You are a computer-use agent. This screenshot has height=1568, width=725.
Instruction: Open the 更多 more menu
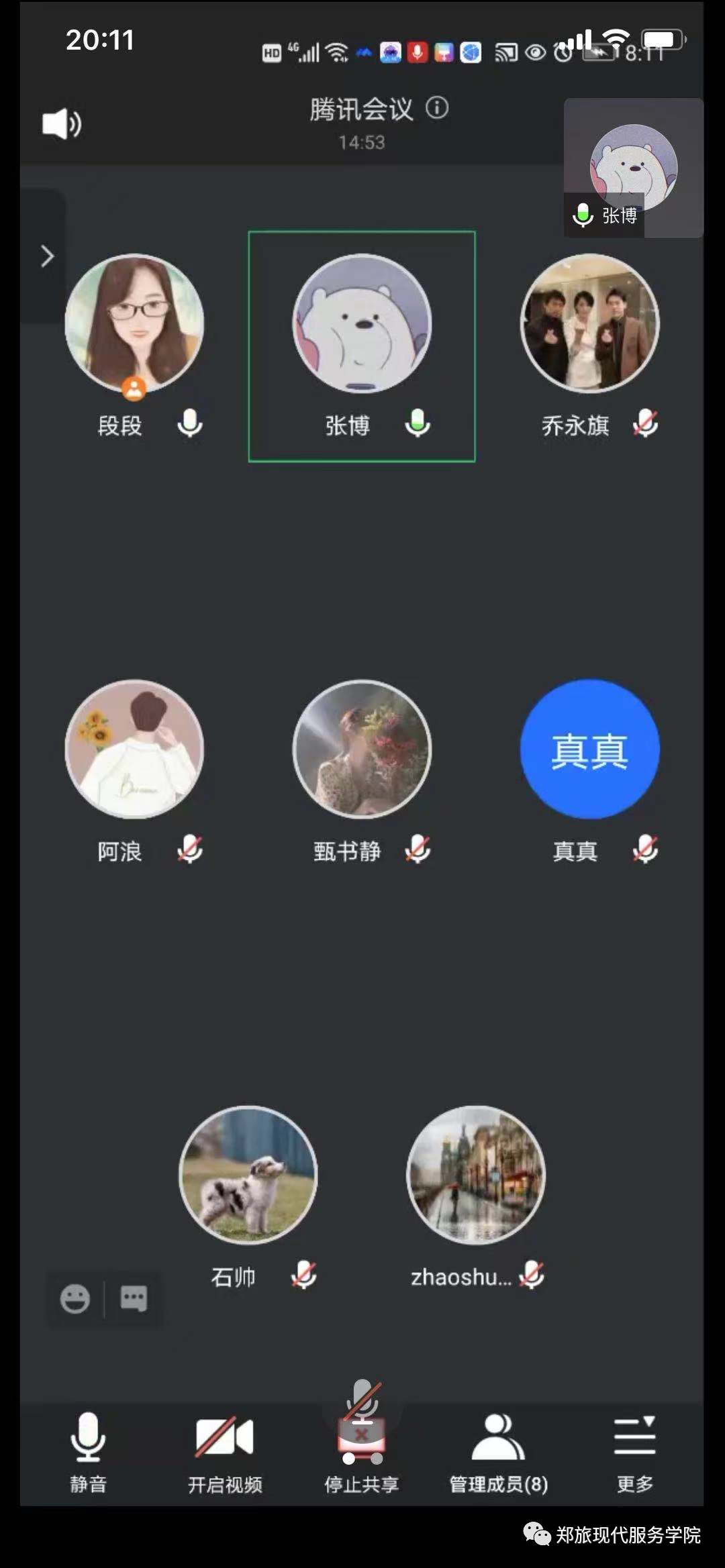tap(634, 1451)
